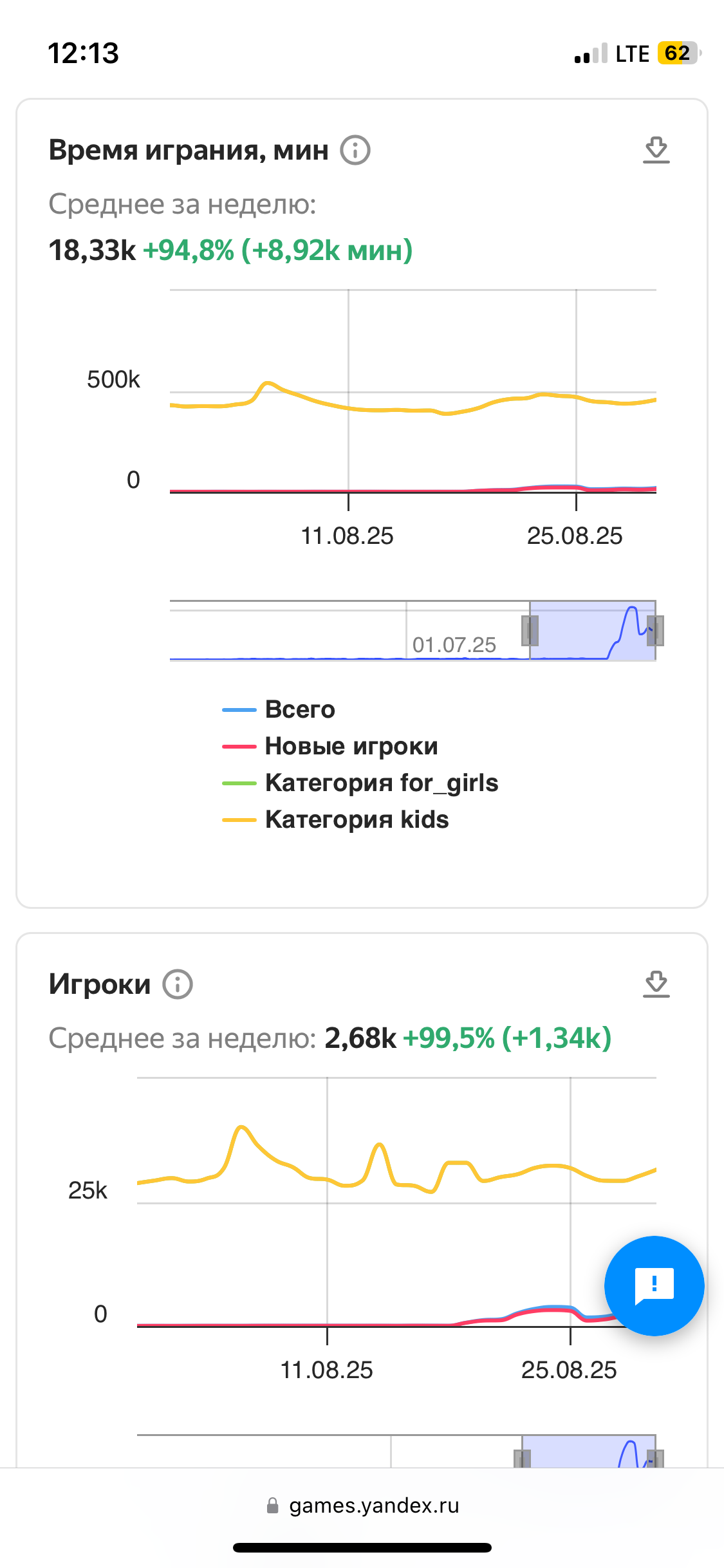Toggle the Всего series in the legend

[300, 709]
